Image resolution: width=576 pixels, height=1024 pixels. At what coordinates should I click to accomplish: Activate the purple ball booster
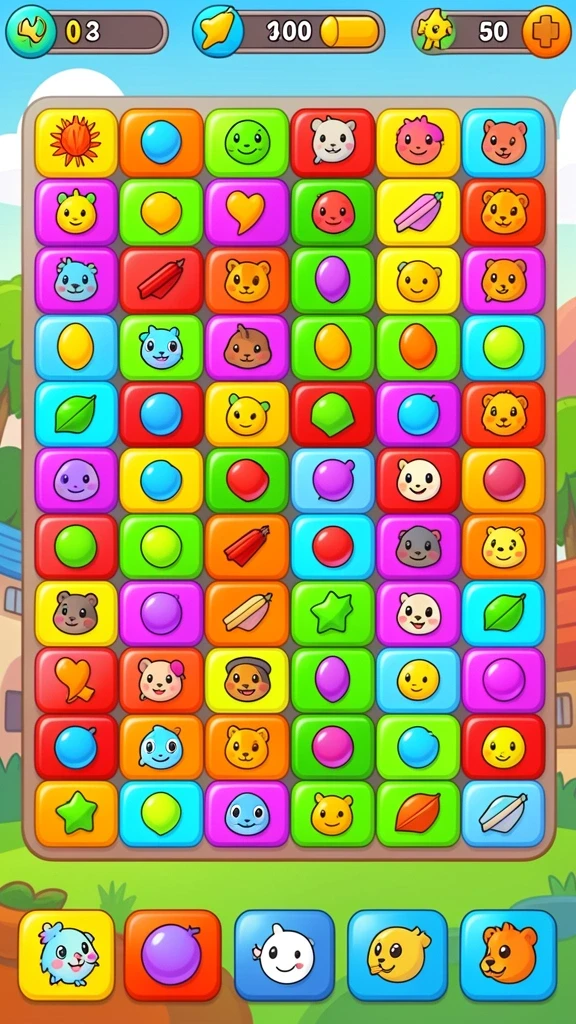172,955
